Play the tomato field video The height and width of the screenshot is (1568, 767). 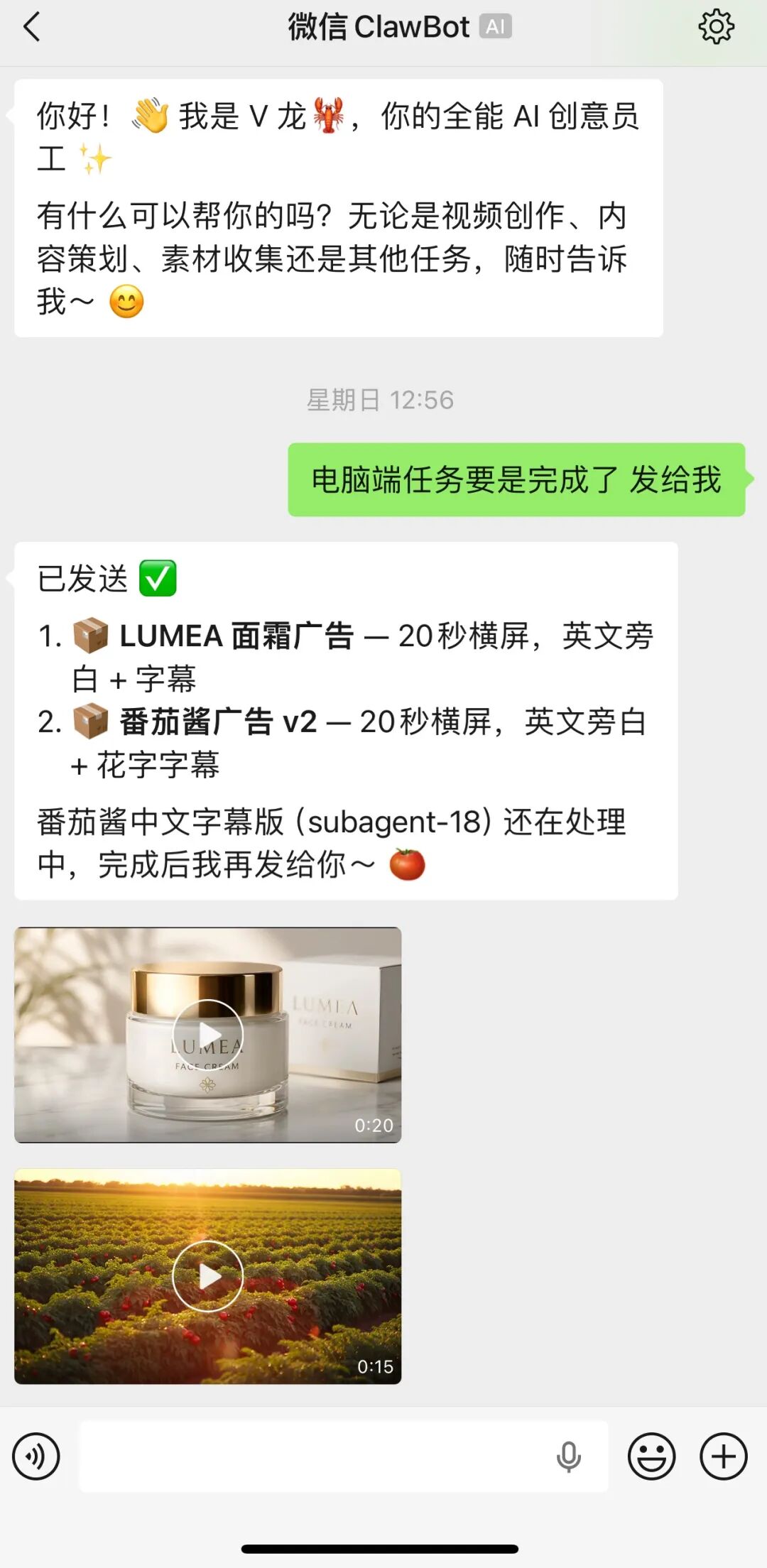[208, 1276]
